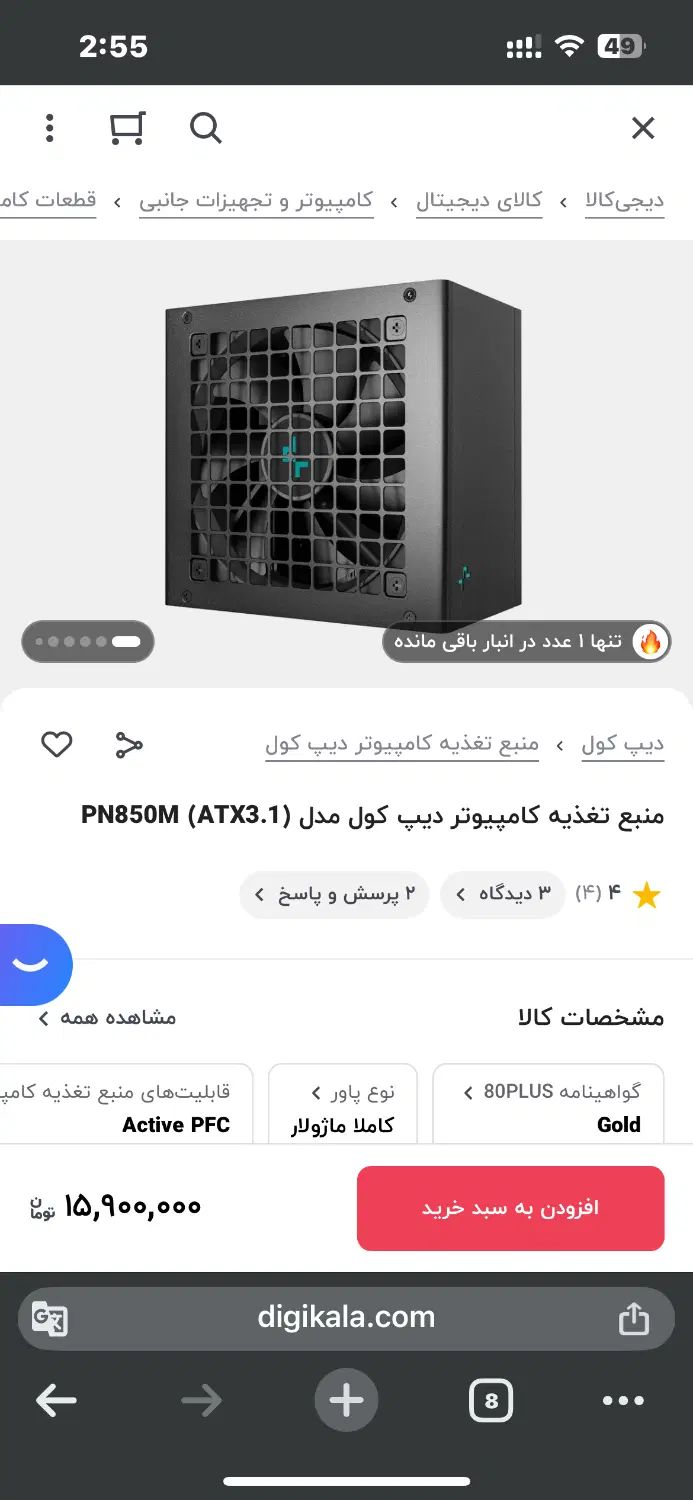Open the دیپ کول brand link
Image resolution: width=693 pixels, height=1500 pixels.
click(x=622, y=744)
